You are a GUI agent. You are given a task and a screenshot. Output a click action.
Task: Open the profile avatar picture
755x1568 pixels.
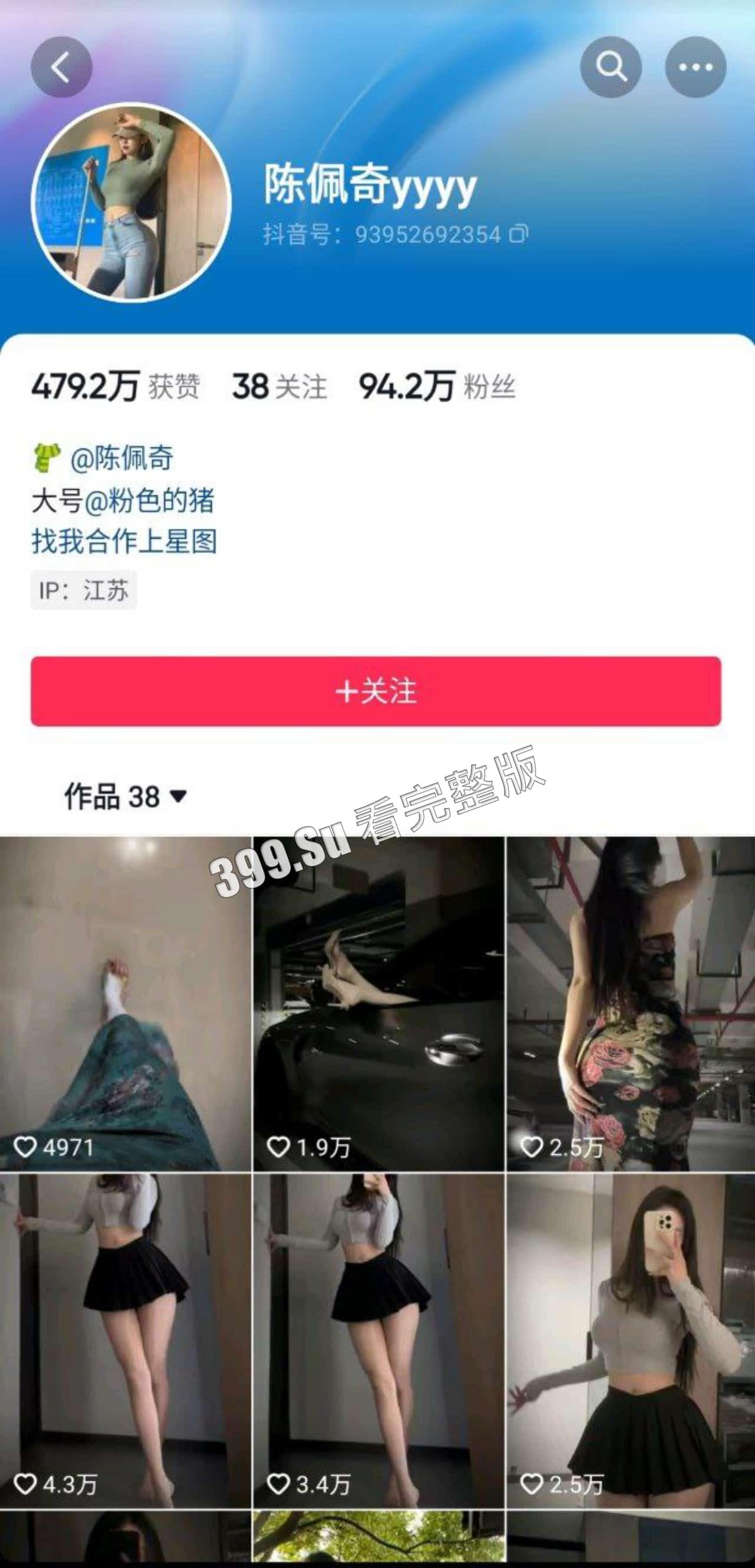click(131, 202)
